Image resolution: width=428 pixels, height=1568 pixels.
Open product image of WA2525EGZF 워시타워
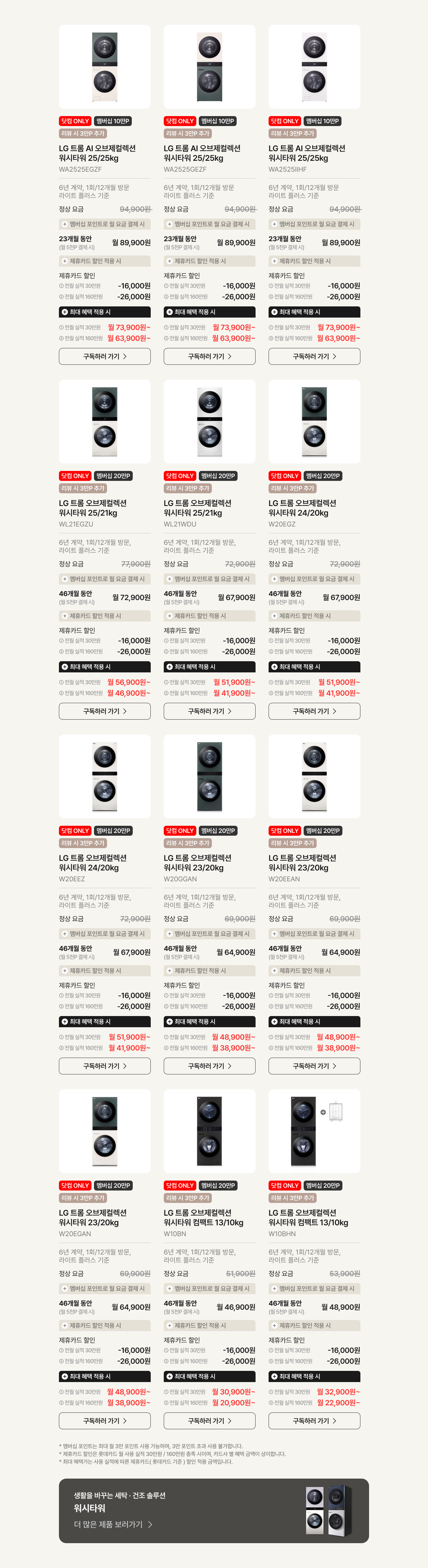105,67
